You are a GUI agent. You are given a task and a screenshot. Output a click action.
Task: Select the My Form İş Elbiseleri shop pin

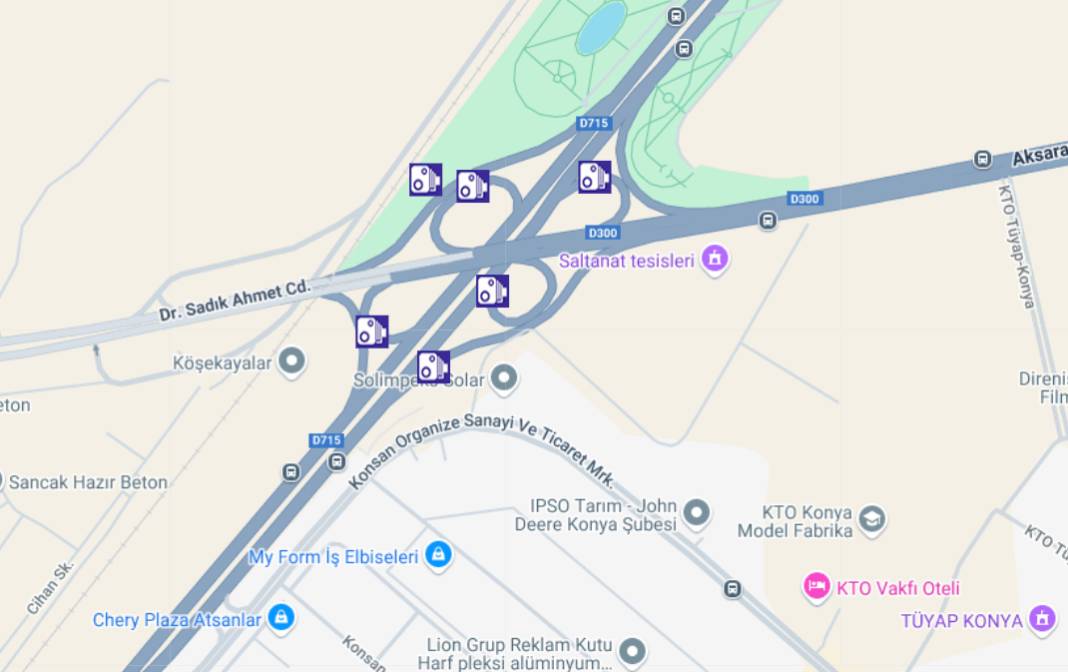click(x=438, y=555)
